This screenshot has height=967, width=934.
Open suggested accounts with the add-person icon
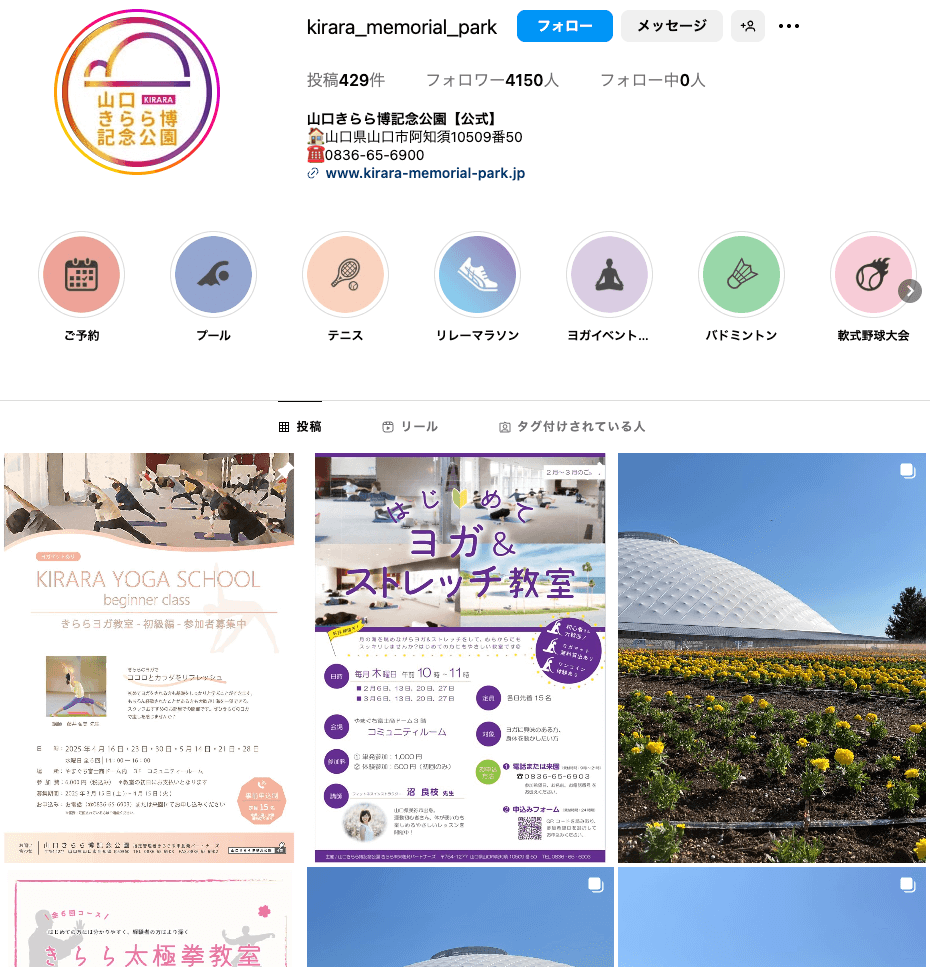click(747, 27)
